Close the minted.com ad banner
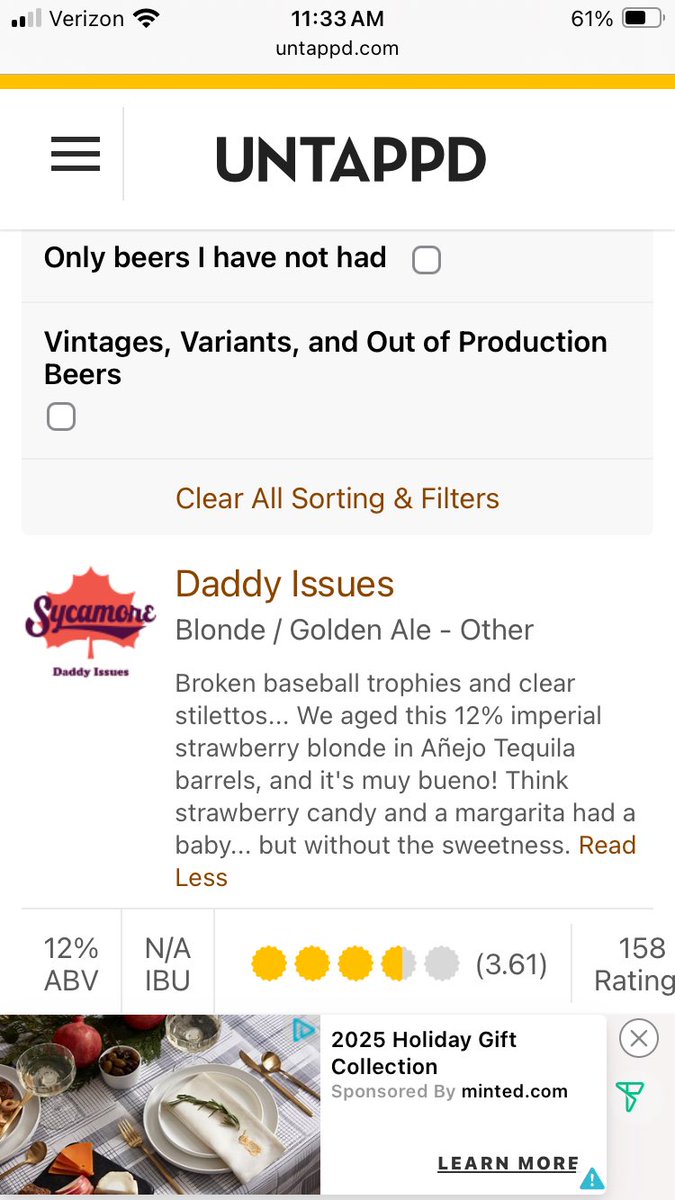675x1200 pixels. [x=638, y=1039]
